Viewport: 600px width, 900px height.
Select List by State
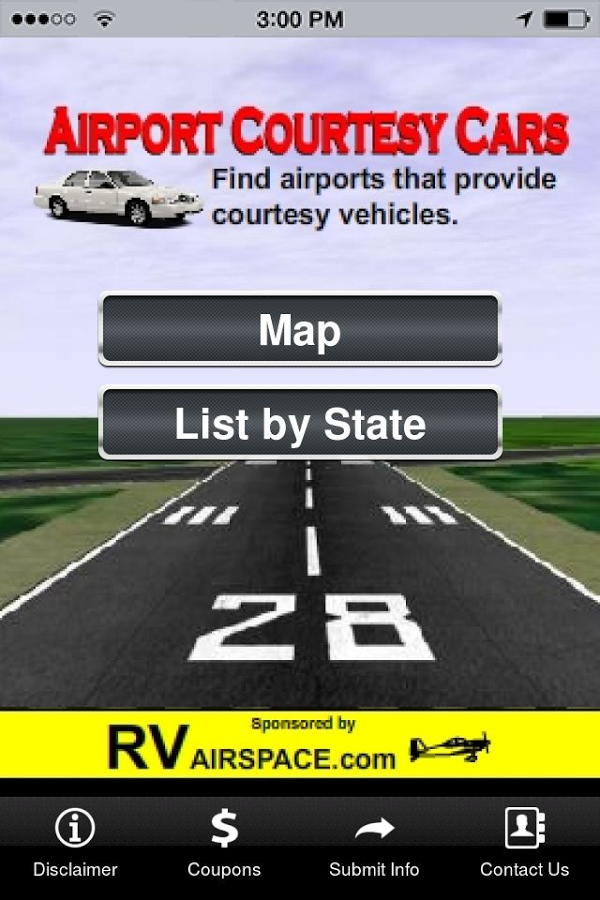click(300, 424)
